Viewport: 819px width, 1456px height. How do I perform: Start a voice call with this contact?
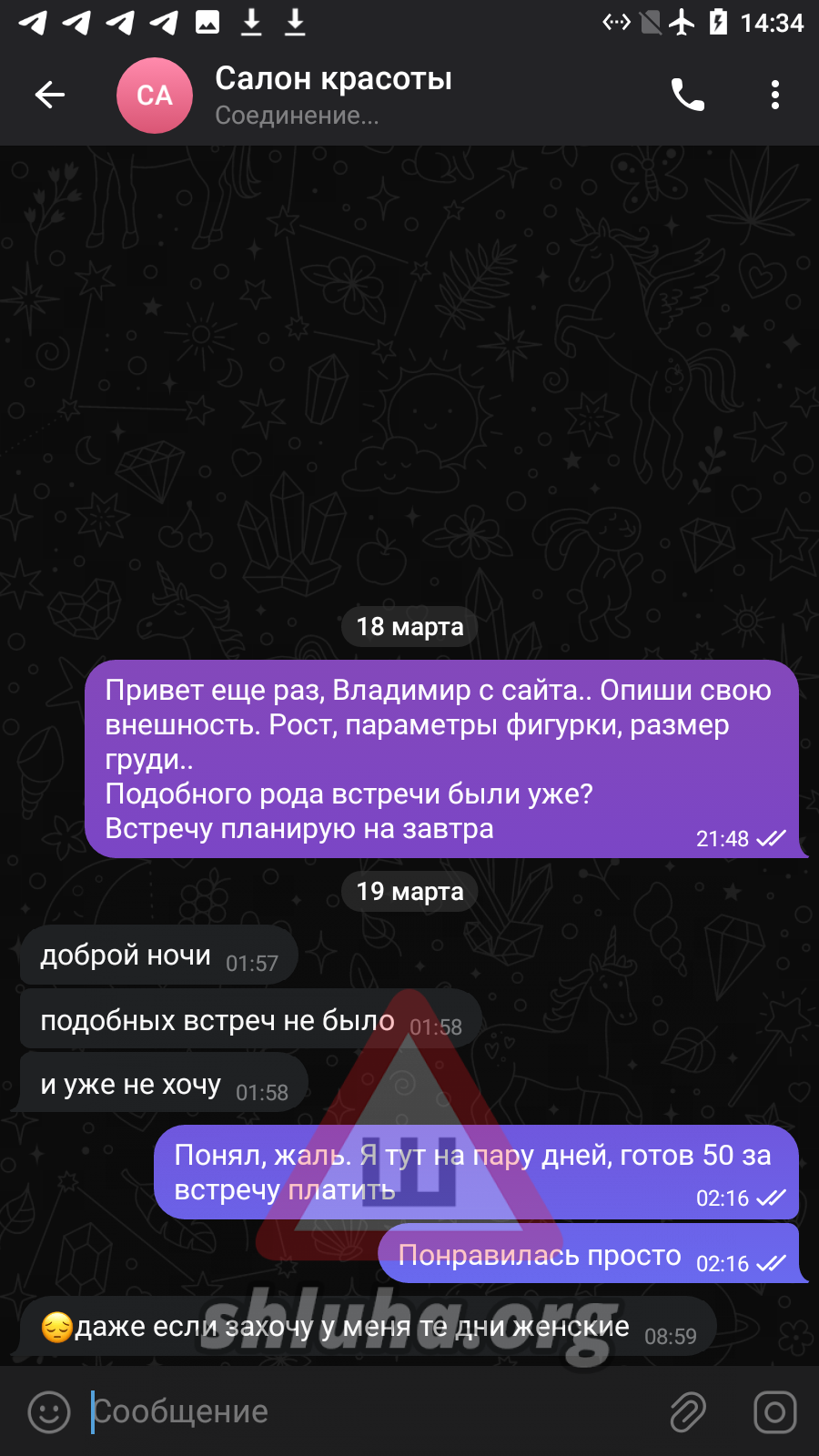(x=688, y=95)
